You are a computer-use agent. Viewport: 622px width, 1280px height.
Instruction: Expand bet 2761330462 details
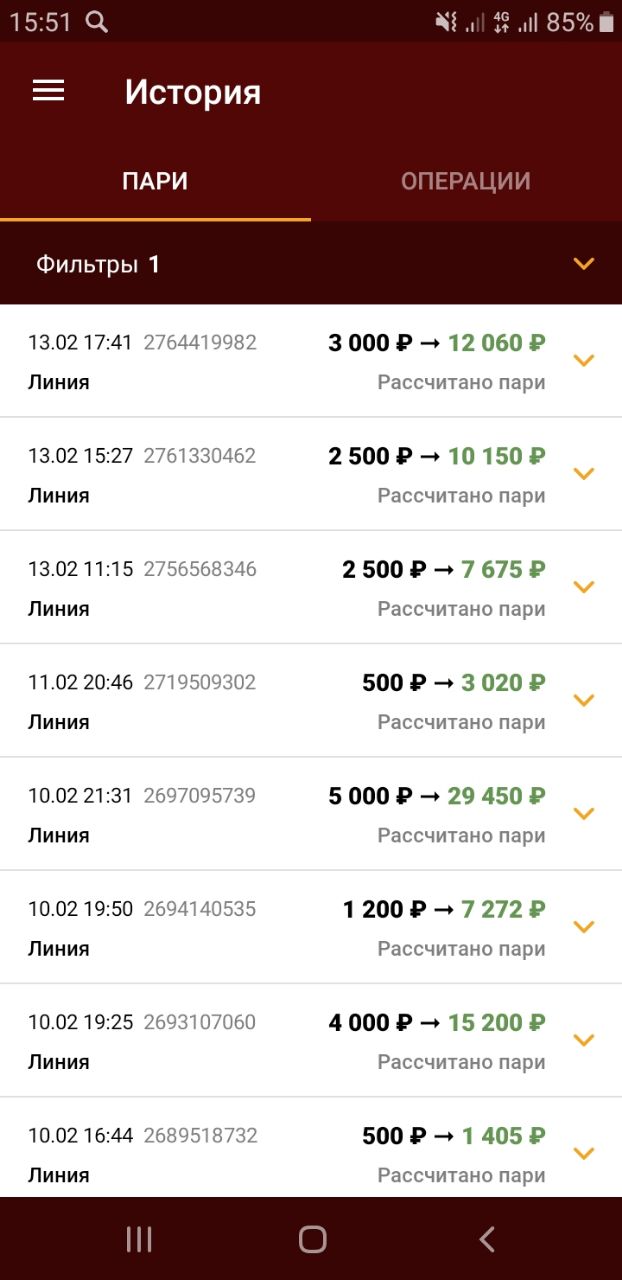(584, 473)
